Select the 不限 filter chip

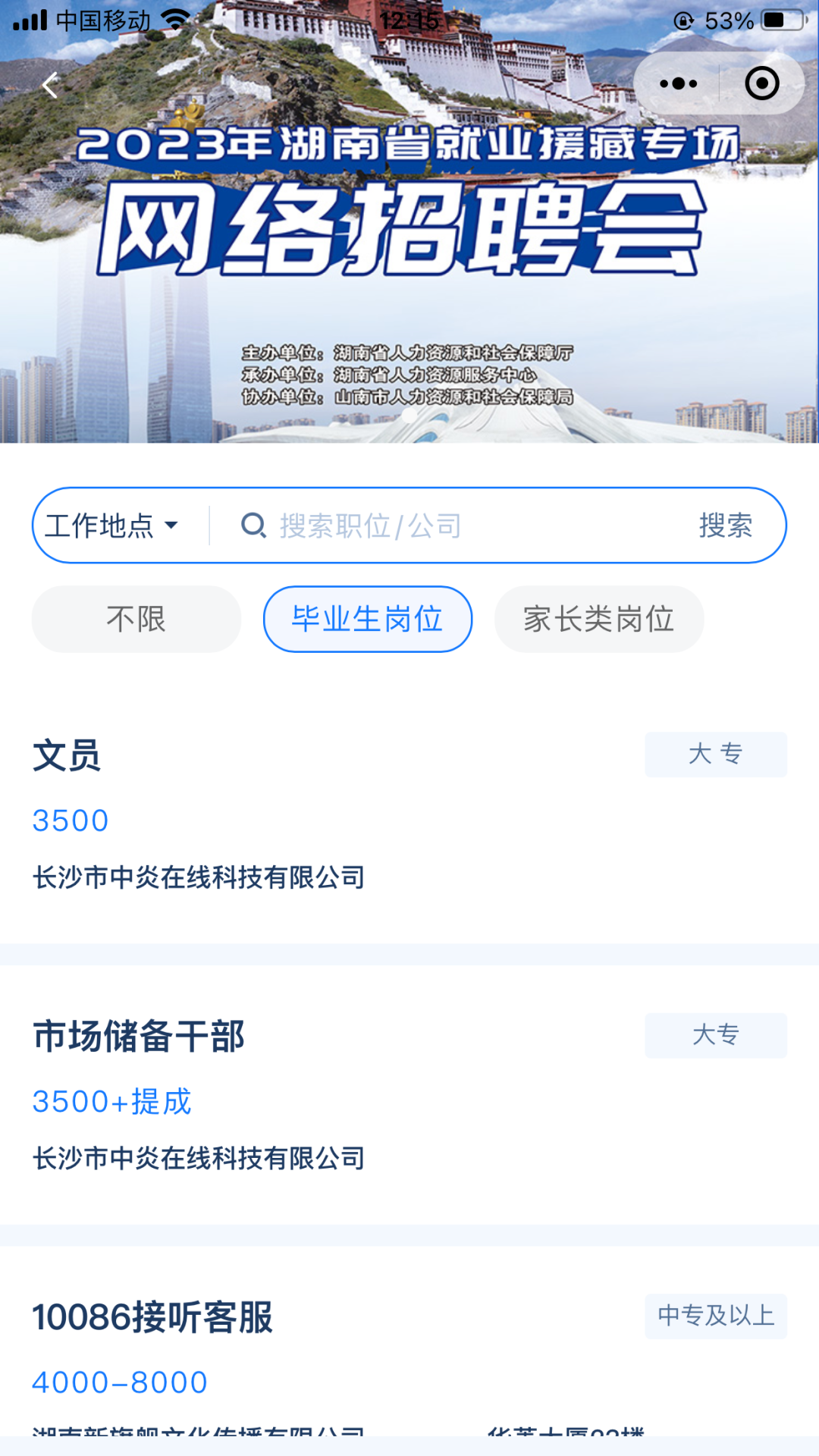[x=136, y=619]
